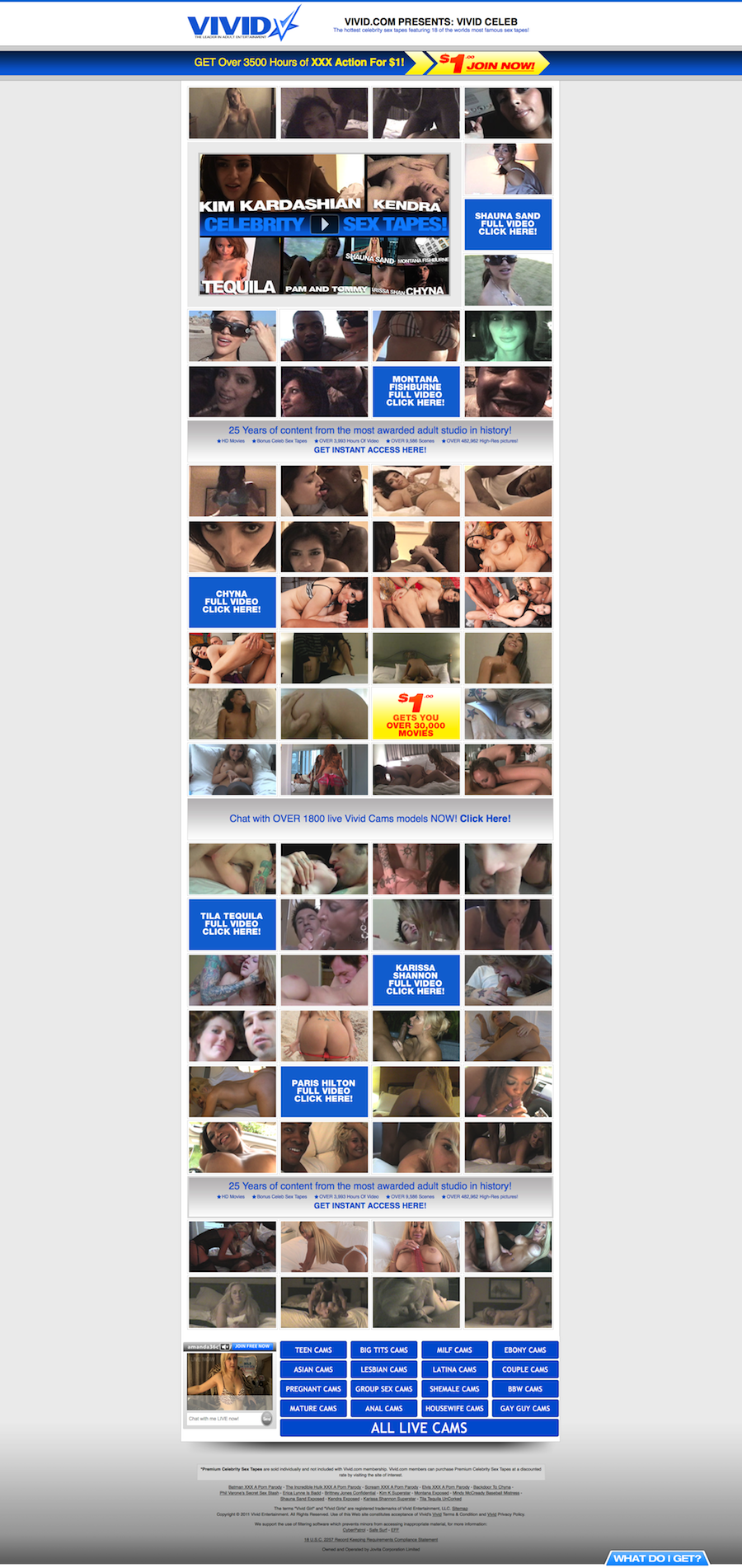Open the What Do I Get tab

[x=657, y=1558]
